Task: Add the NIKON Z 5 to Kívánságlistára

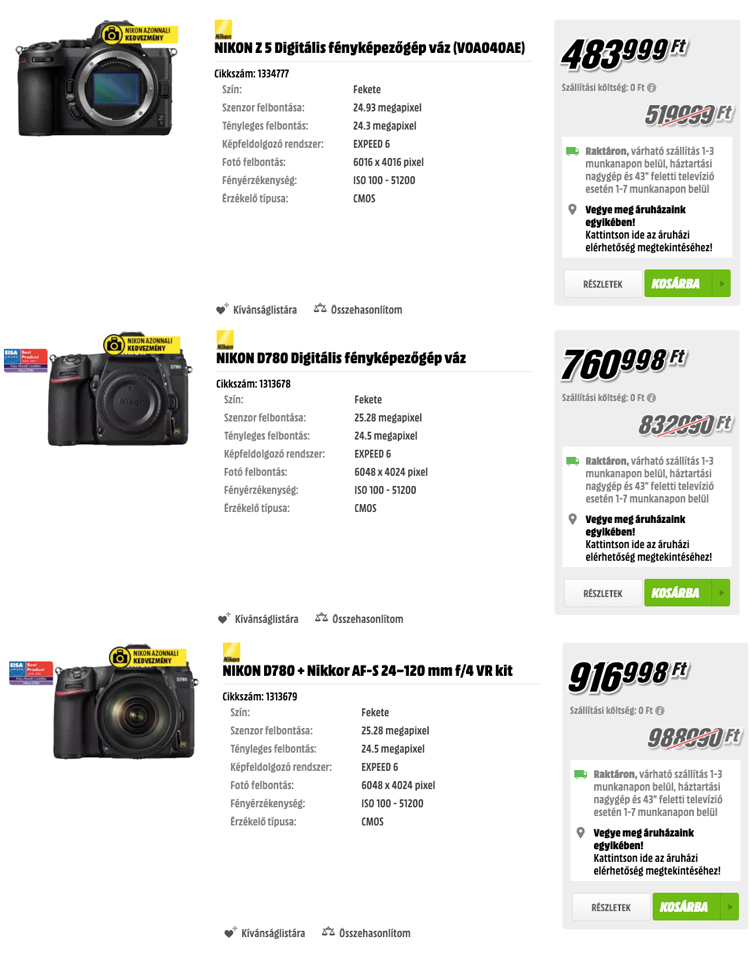Action: (x=257, y=310)
